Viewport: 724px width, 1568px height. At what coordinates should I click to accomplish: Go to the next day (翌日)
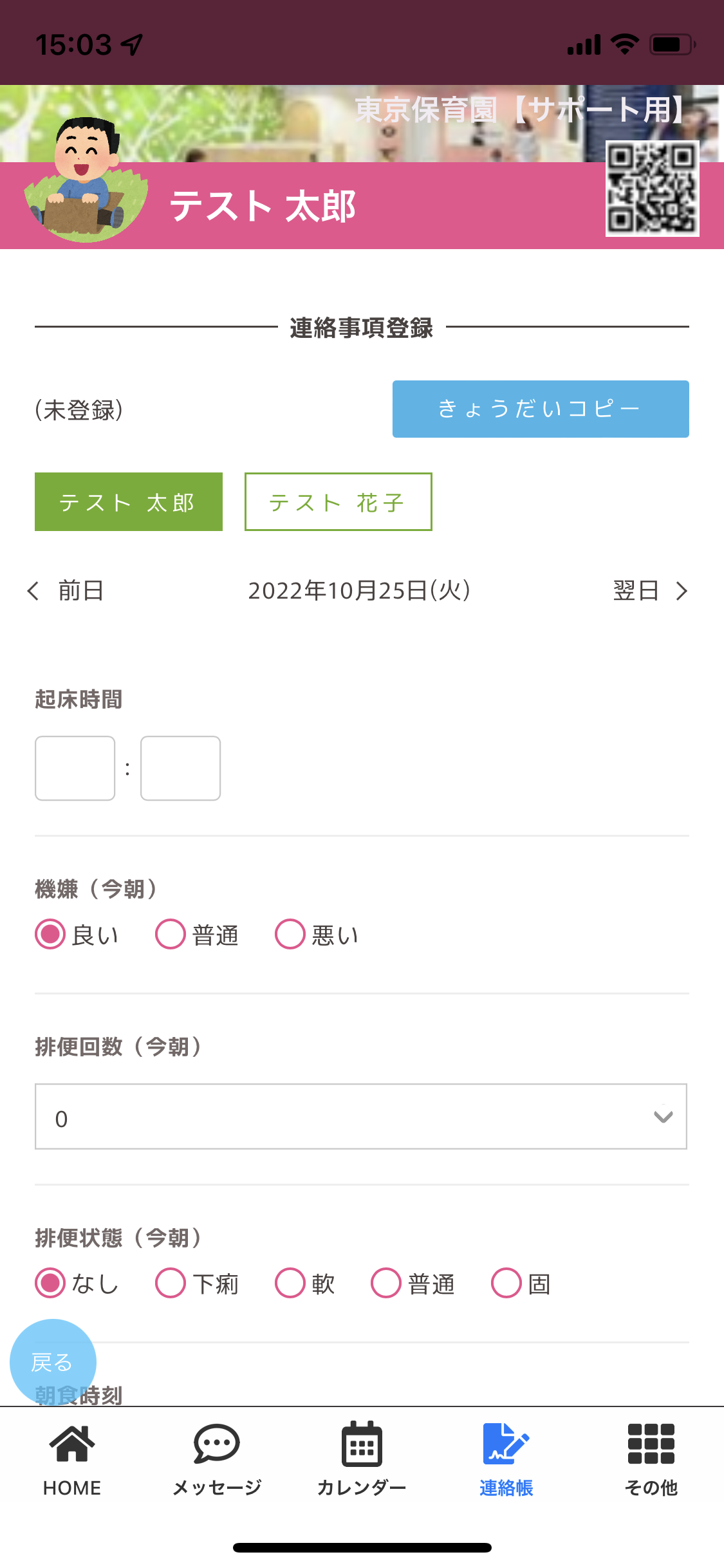pyautogui.click(x=651, y=590)
